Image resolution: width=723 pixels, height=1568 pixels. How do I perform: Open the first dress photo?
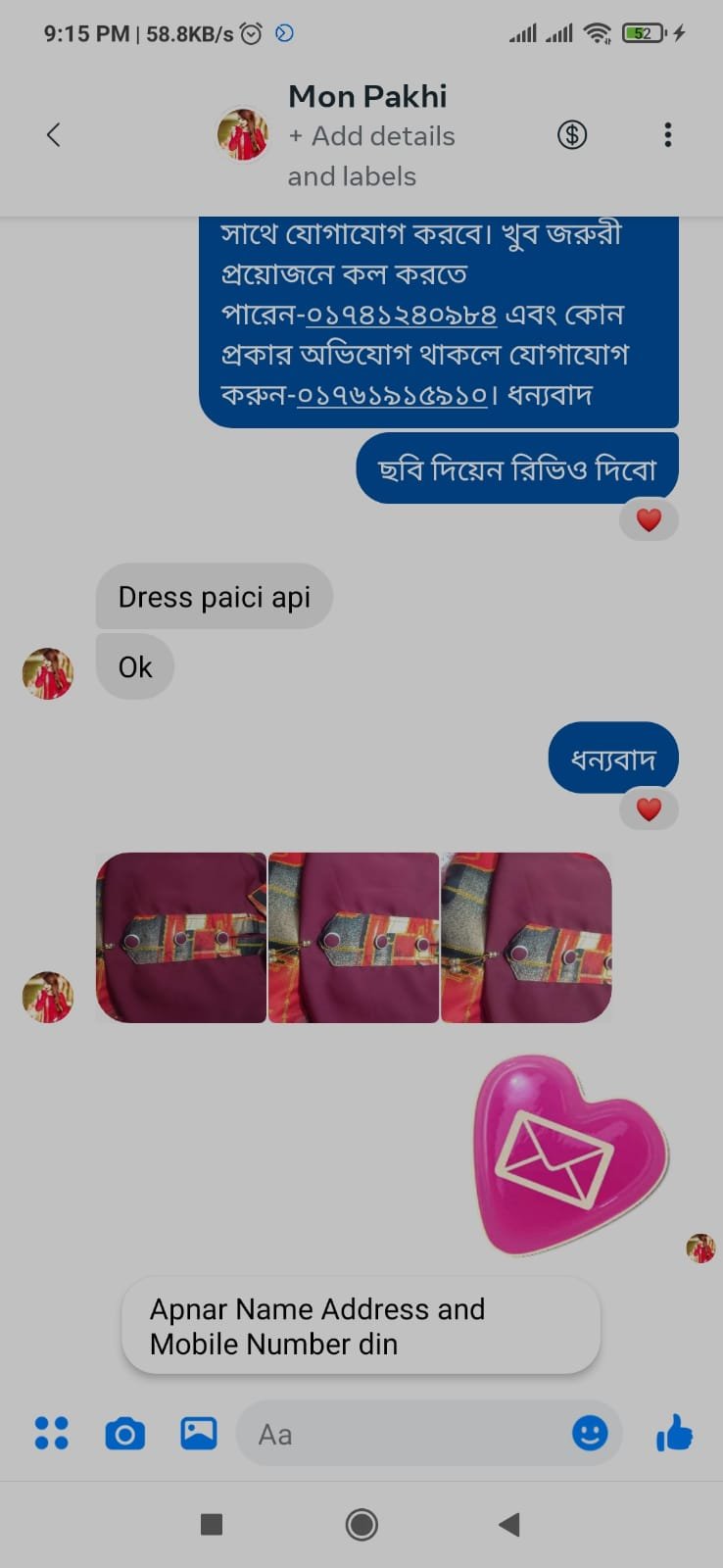click(181, 938)
